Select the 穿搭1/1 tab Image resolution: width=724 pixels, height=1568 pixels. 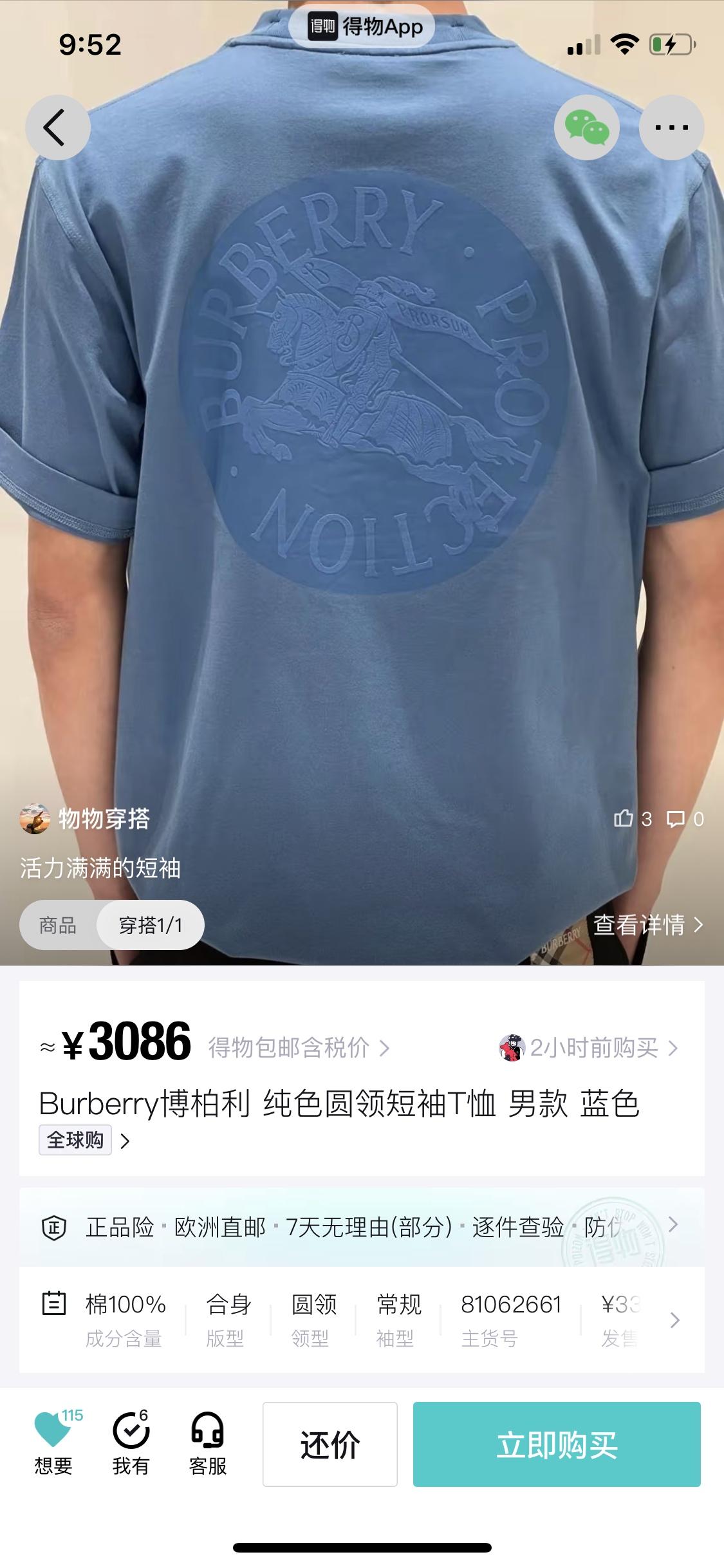click(x=151, y=926)
